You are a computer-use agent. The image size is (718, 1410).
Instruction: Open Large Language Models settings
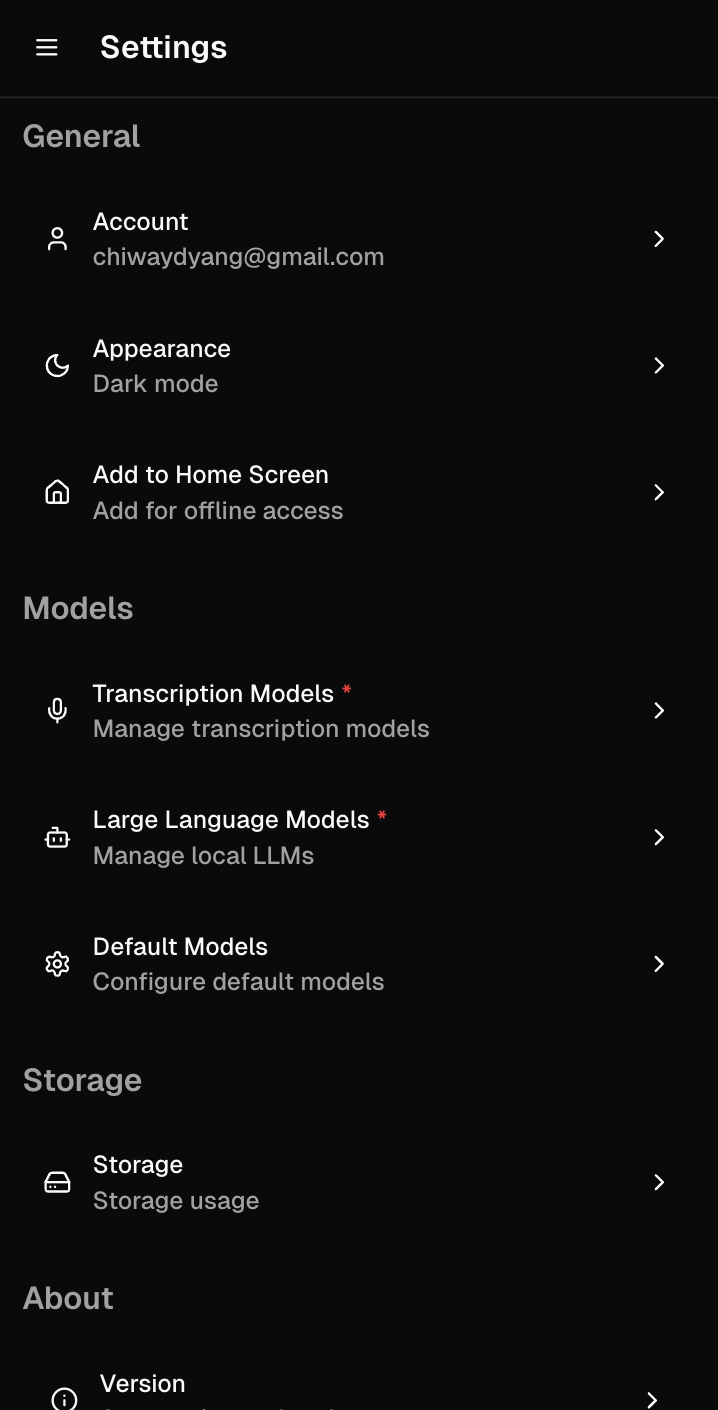(x=358, y=837)
